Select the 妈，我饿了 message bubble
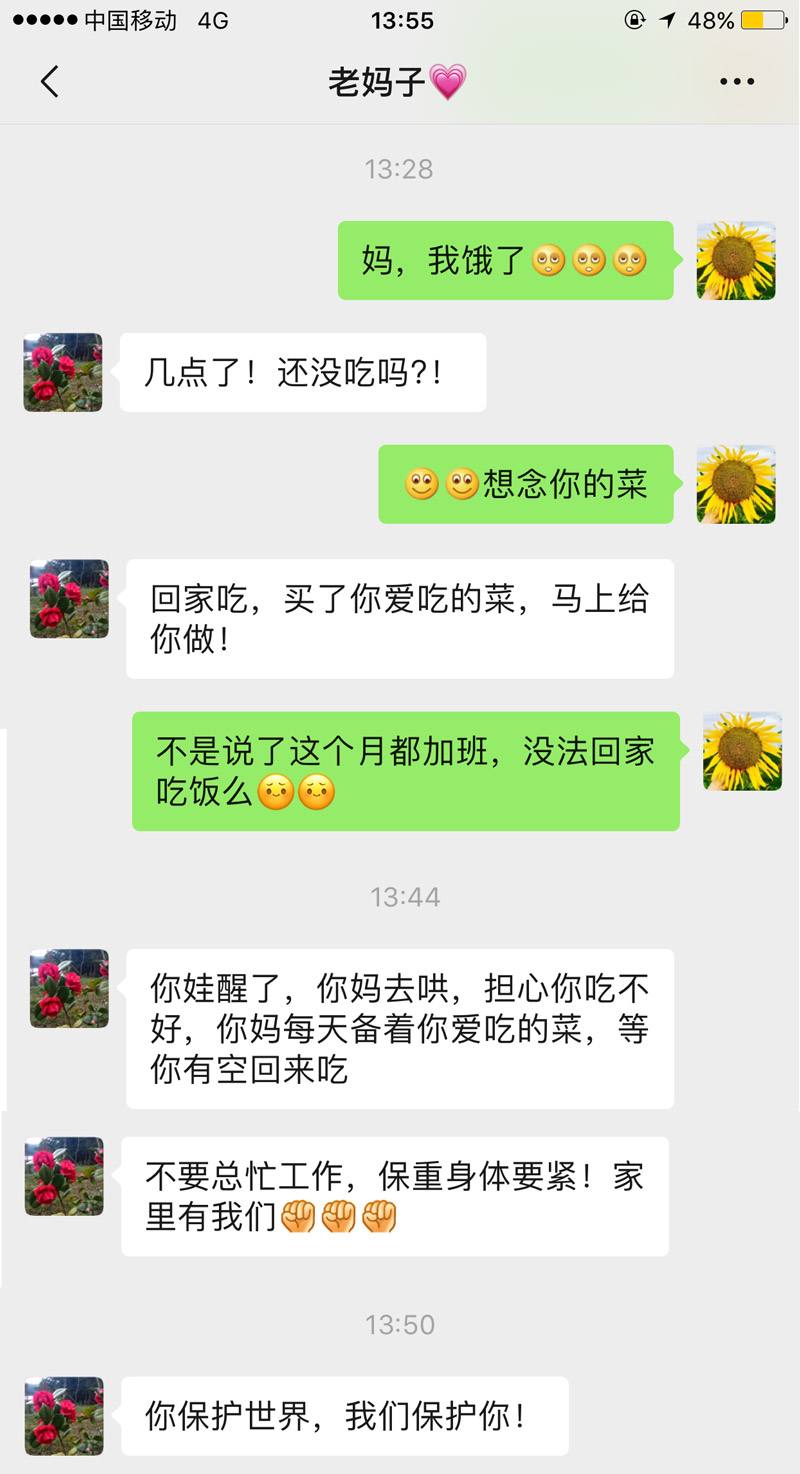 click(x=506, y=262)
